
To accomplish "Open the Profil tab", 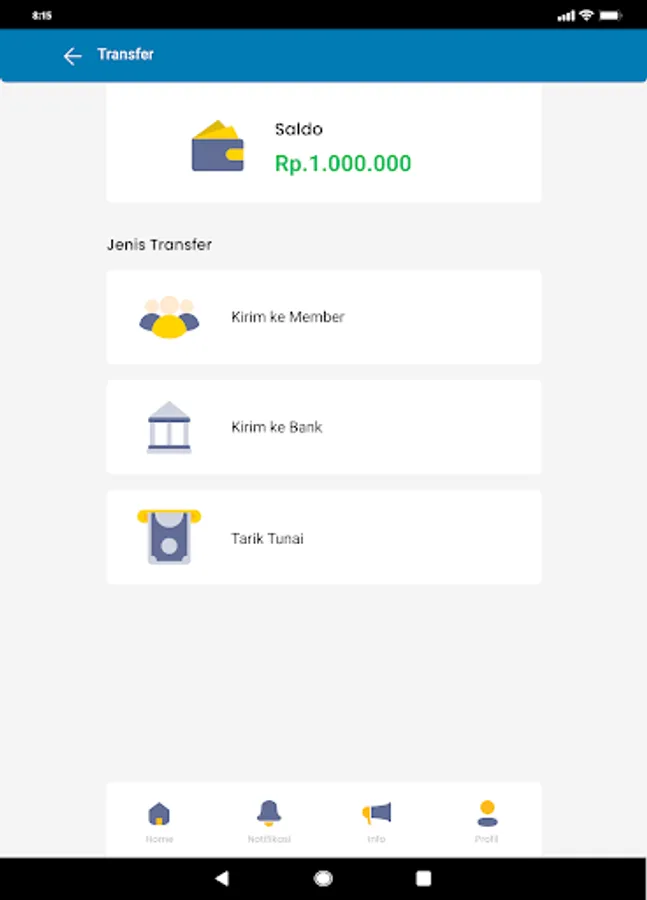I will click(487, 821).
